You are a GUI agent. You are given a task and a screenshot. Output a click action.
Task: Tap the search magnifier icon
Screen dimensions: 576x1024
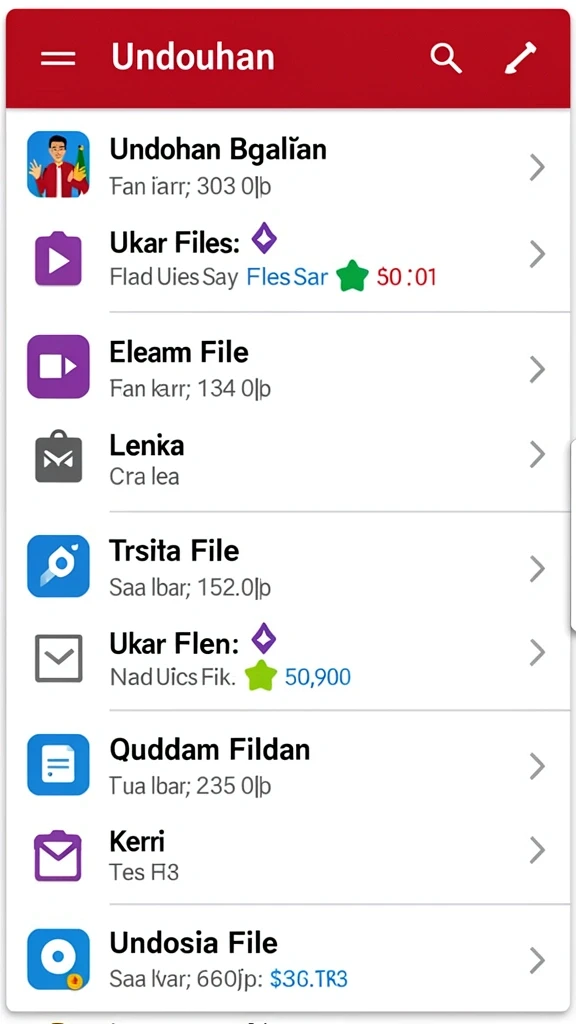tap(446, 58)
